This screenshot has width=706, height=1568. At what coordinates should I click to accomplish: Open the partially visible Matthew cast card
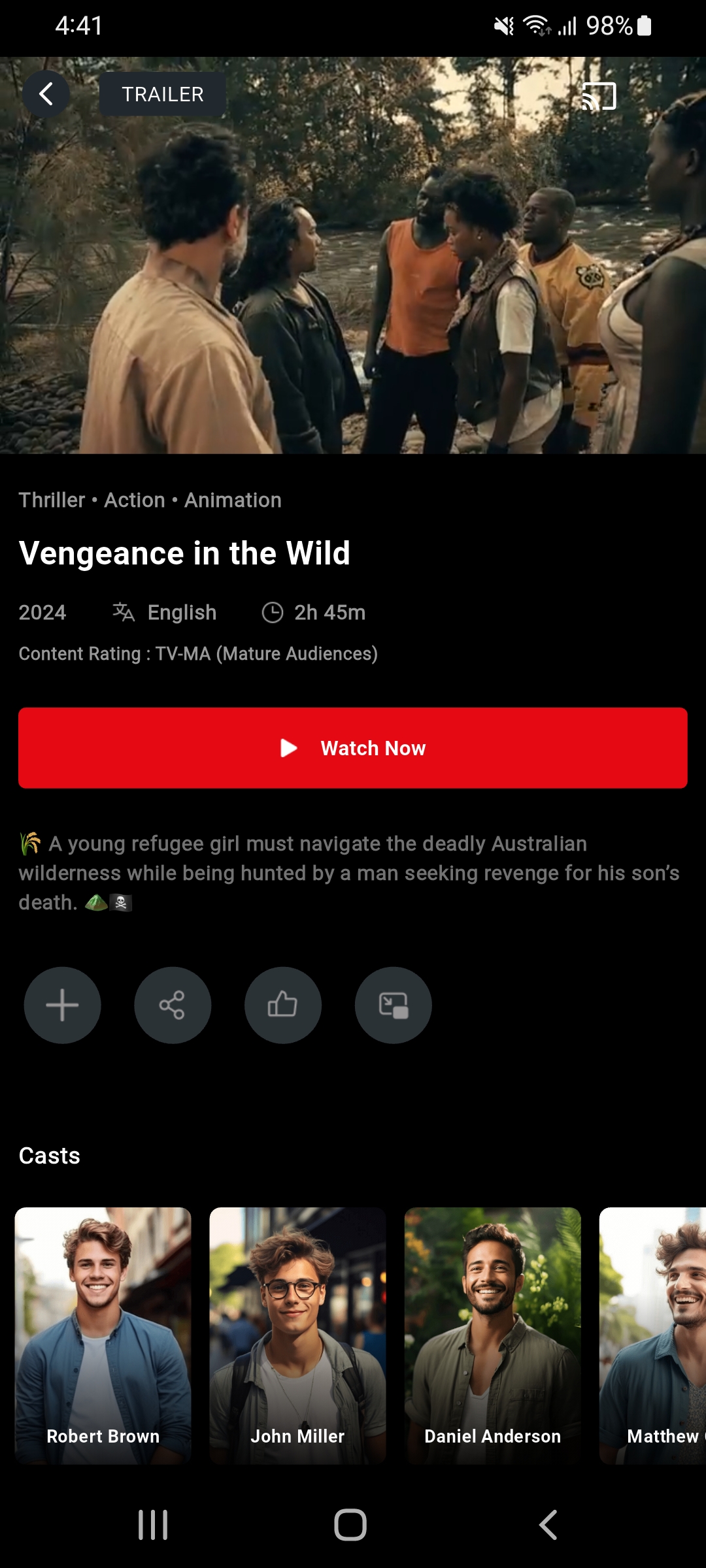tap(654, 1335)
